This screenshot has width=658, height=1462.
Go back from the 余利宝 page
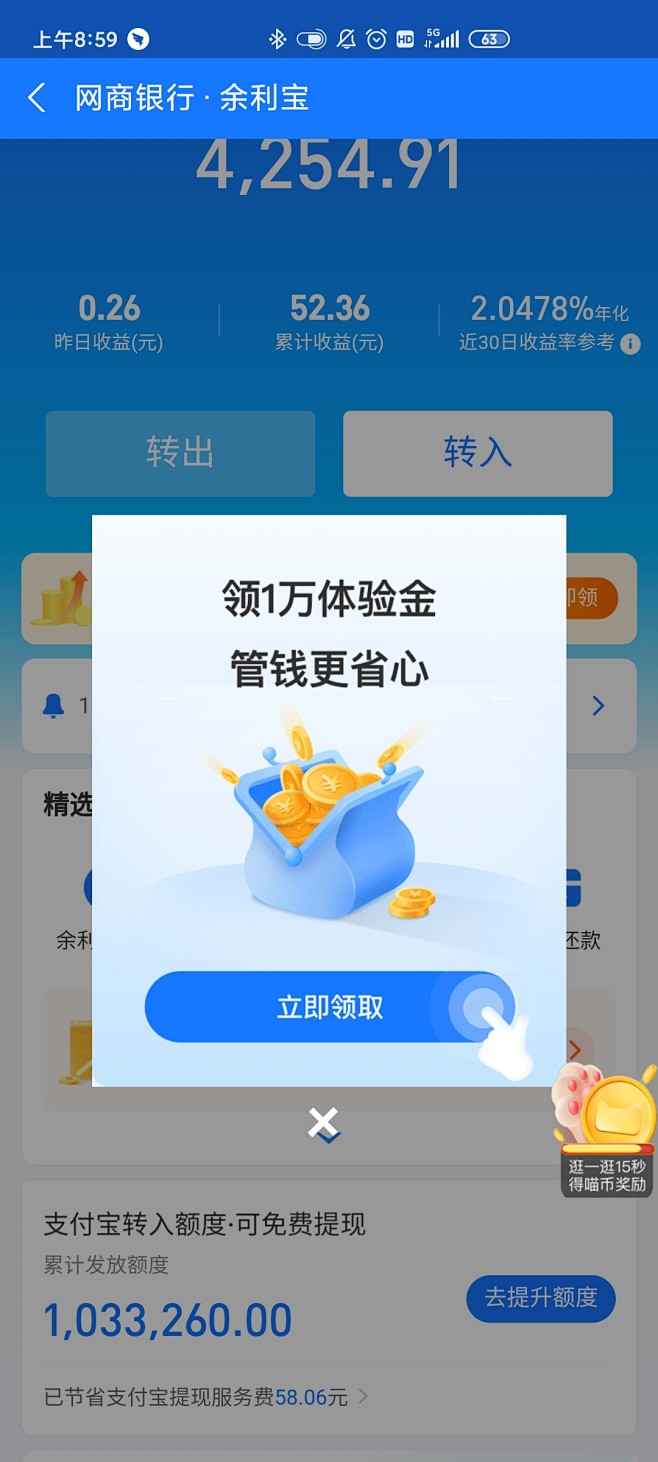point(37,98)
